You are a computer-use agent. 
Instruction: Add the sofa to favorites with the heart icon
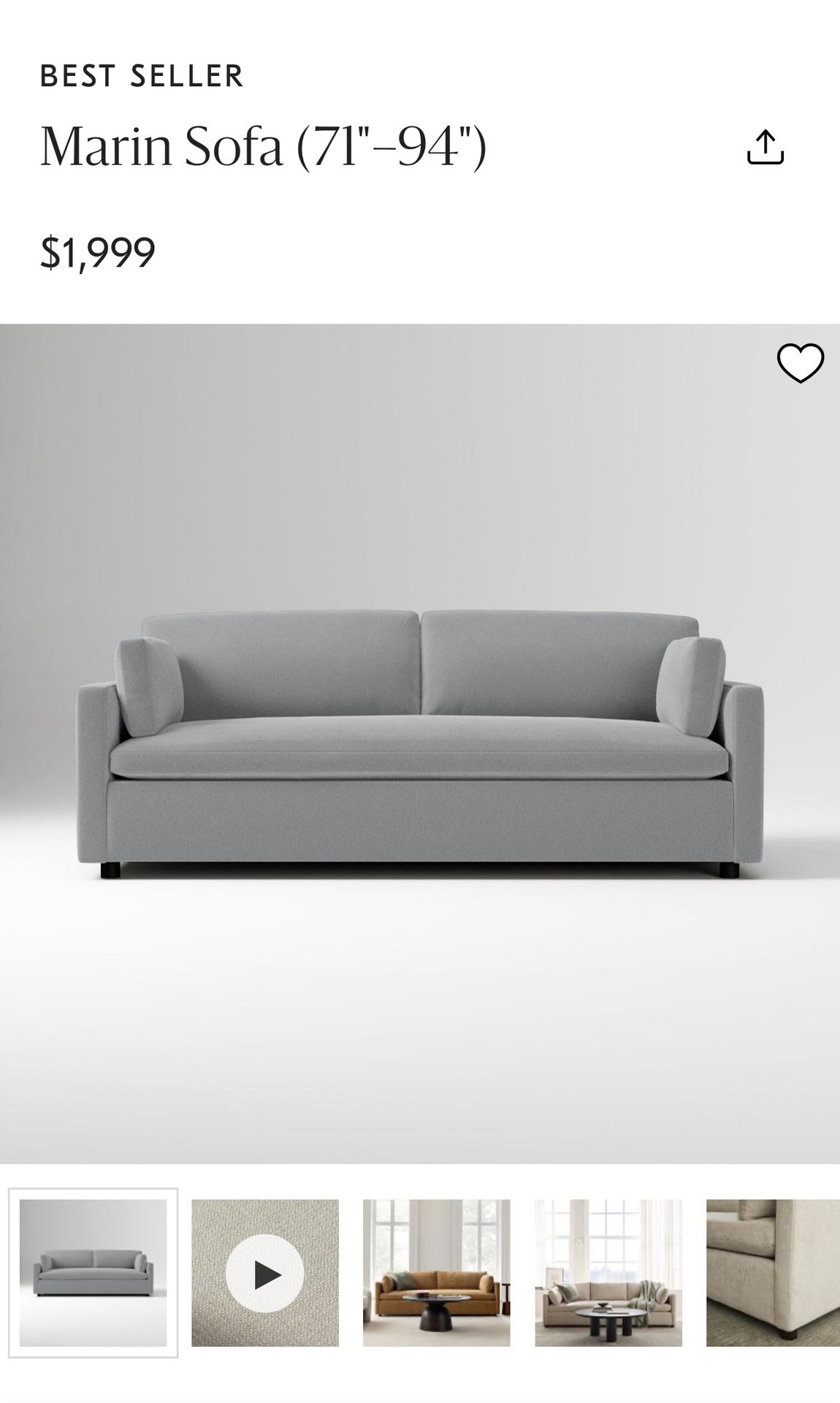point(800,363)
